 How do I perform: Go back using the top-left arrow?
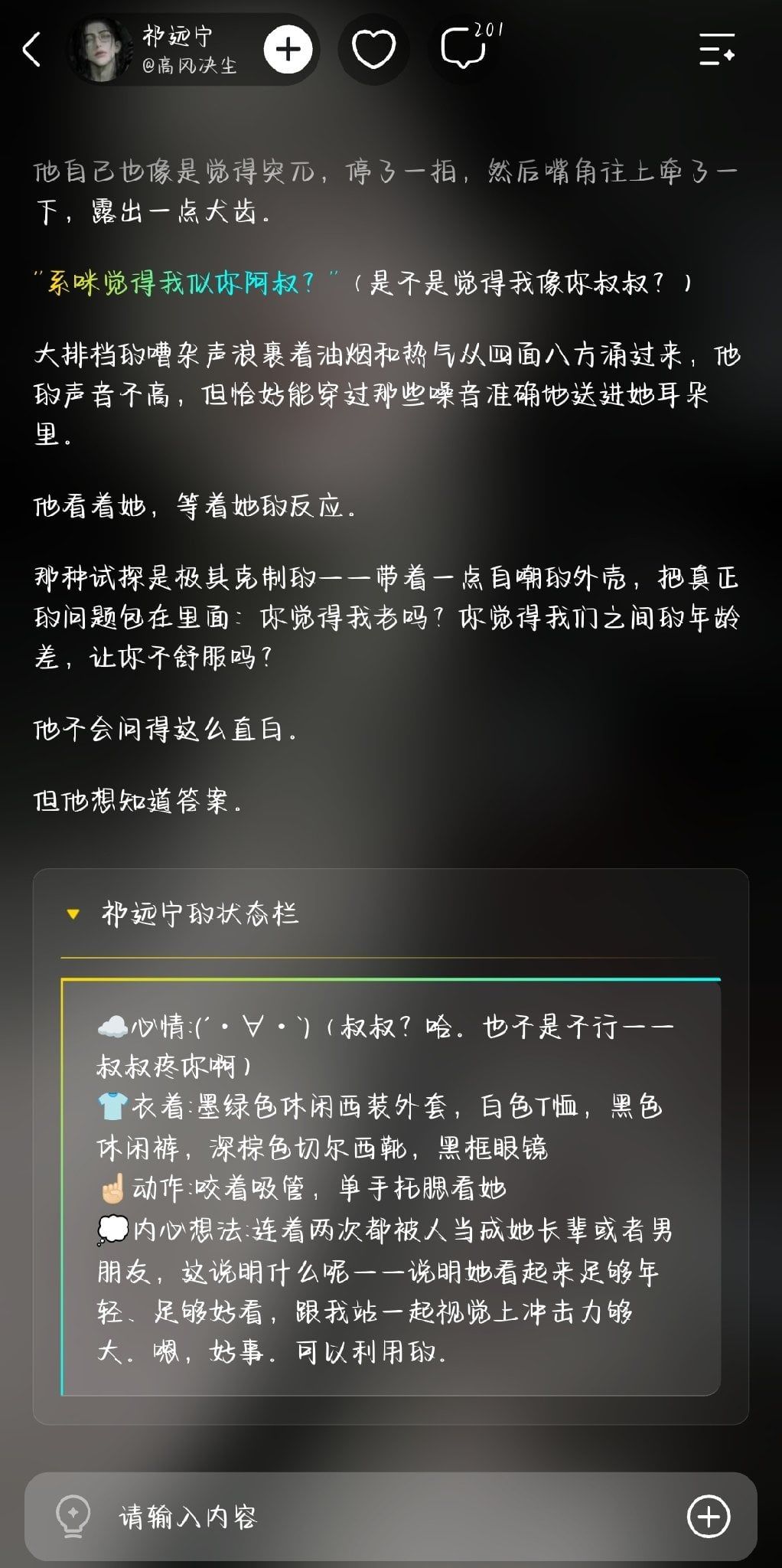(32, 50)
